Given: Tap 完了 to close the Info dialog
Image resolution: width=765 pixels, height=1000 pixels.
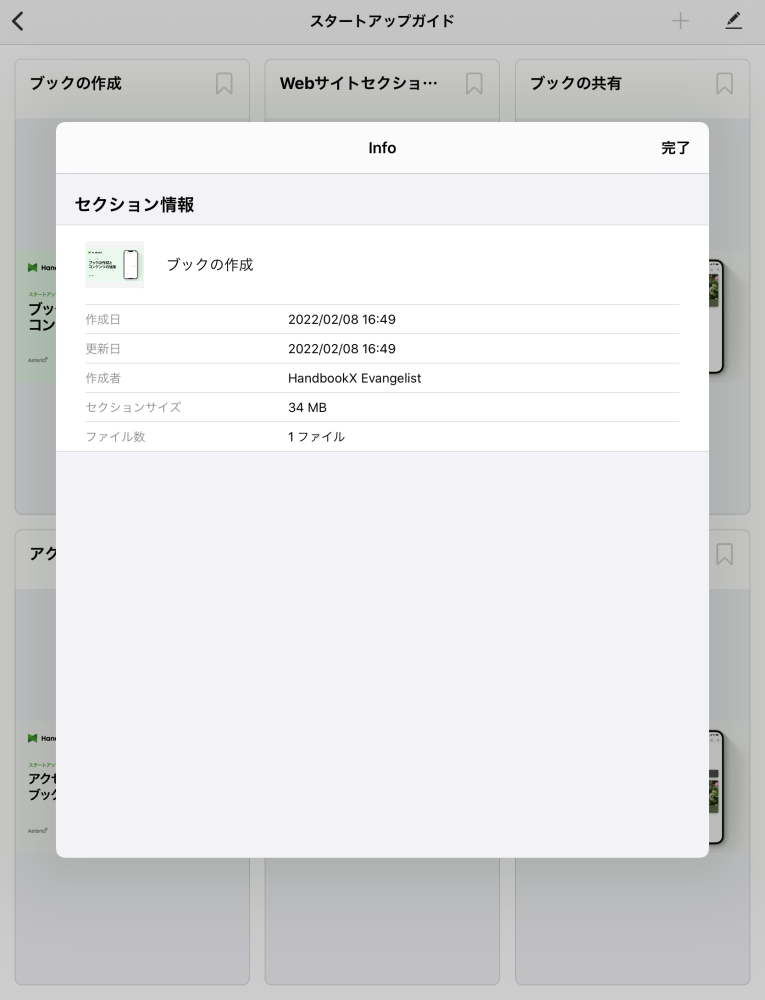Looking at the screenshot, I should 675,148.
